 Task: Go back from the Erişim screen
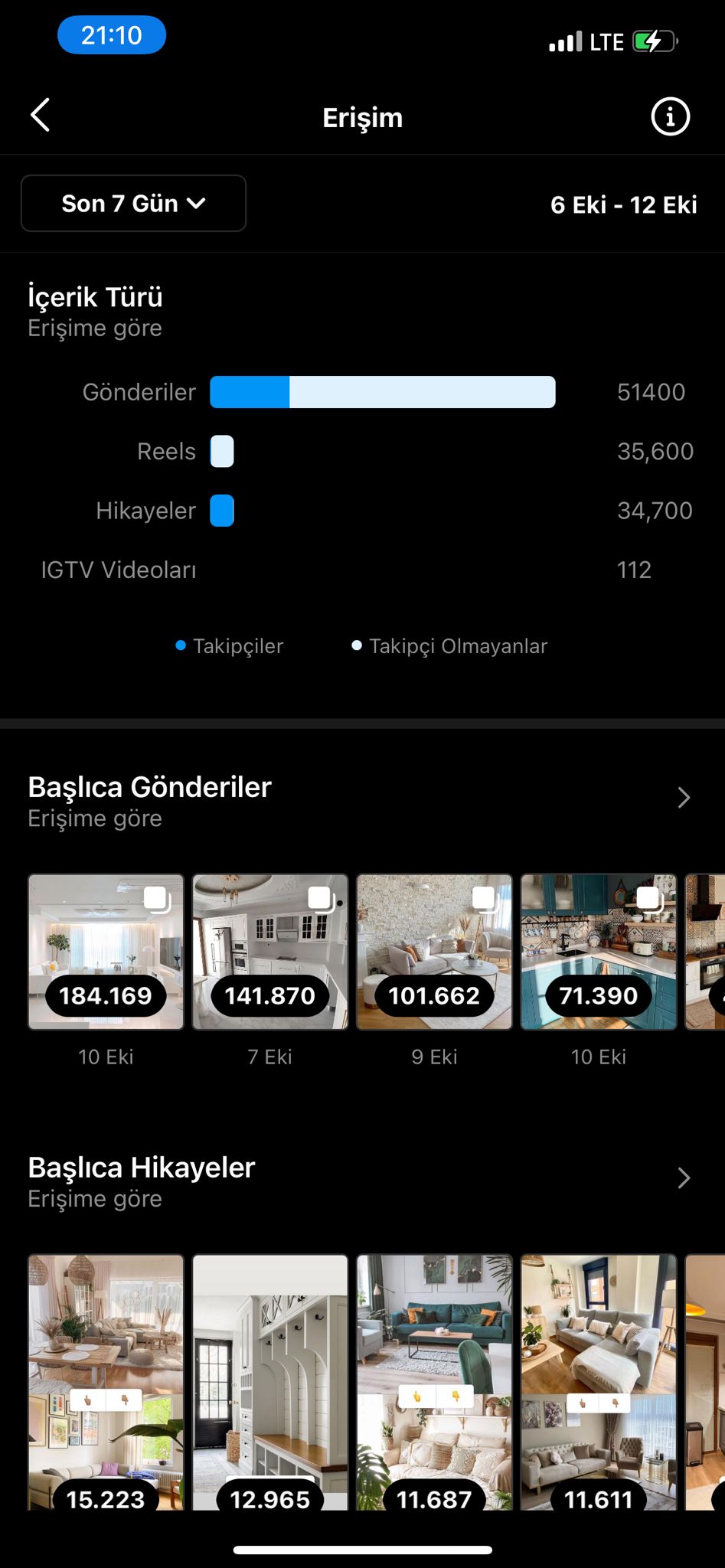(41, 116)
